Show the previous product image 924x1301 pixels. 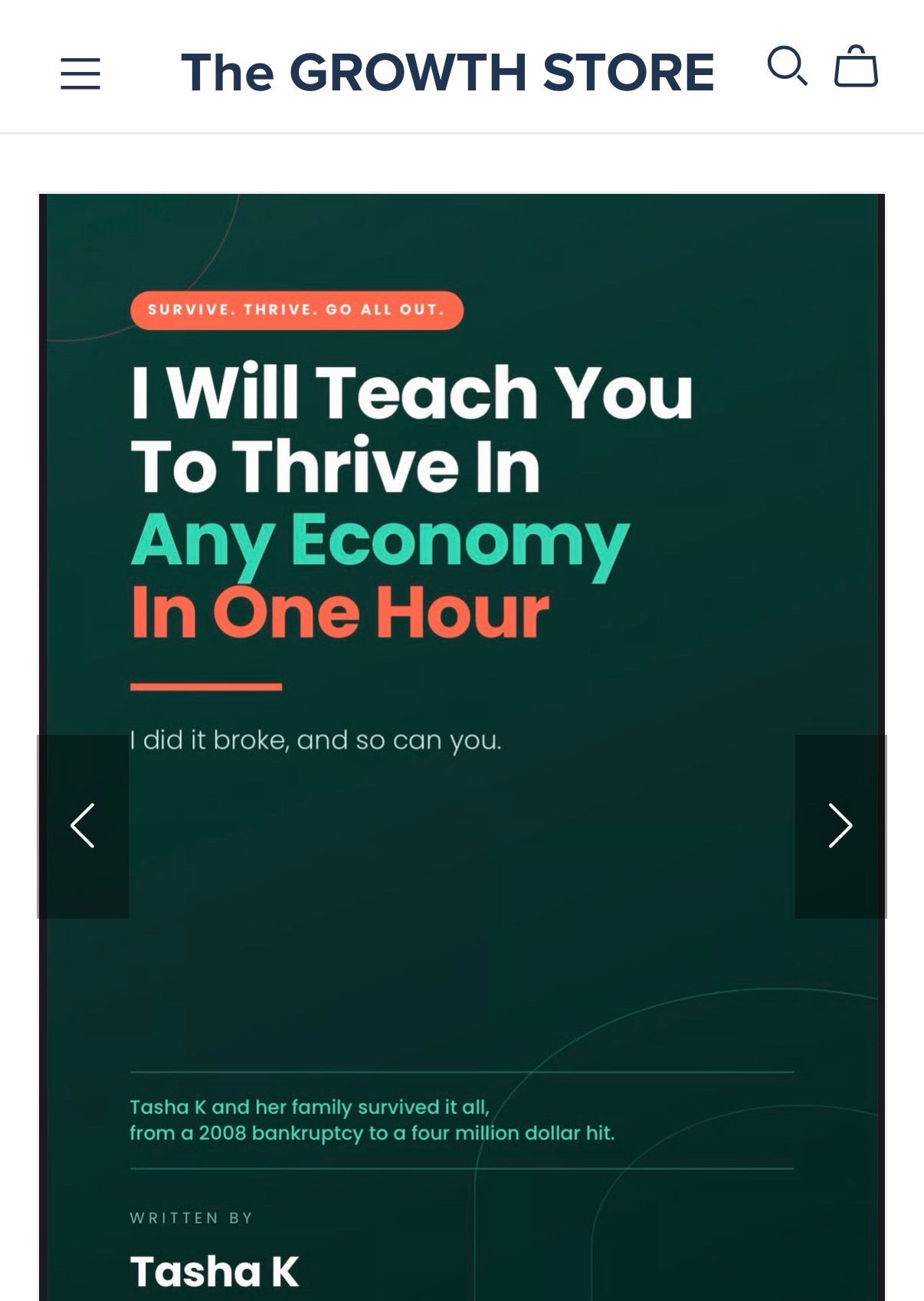(83, 826)
